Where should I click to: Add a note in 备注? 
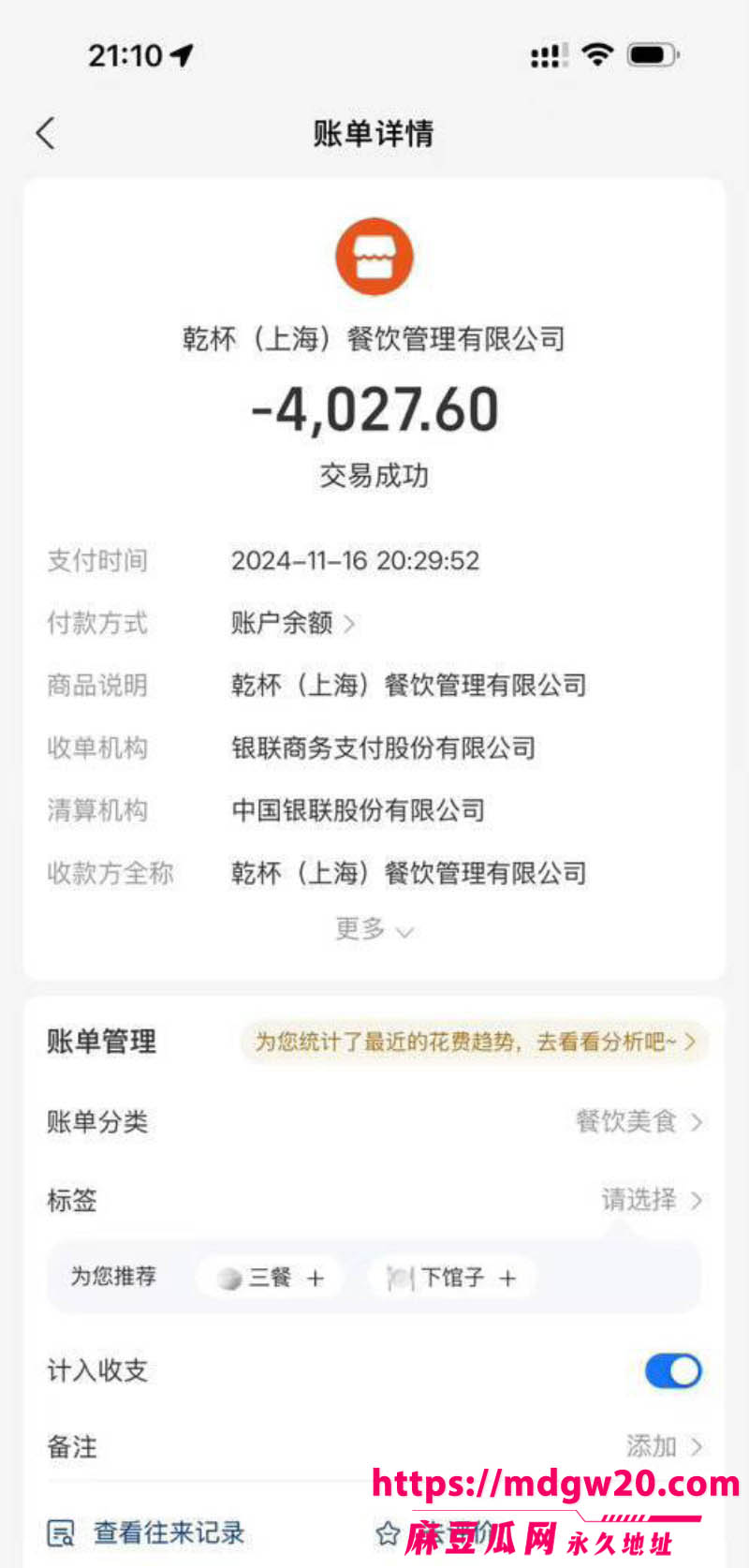(x=374, y=1446)
